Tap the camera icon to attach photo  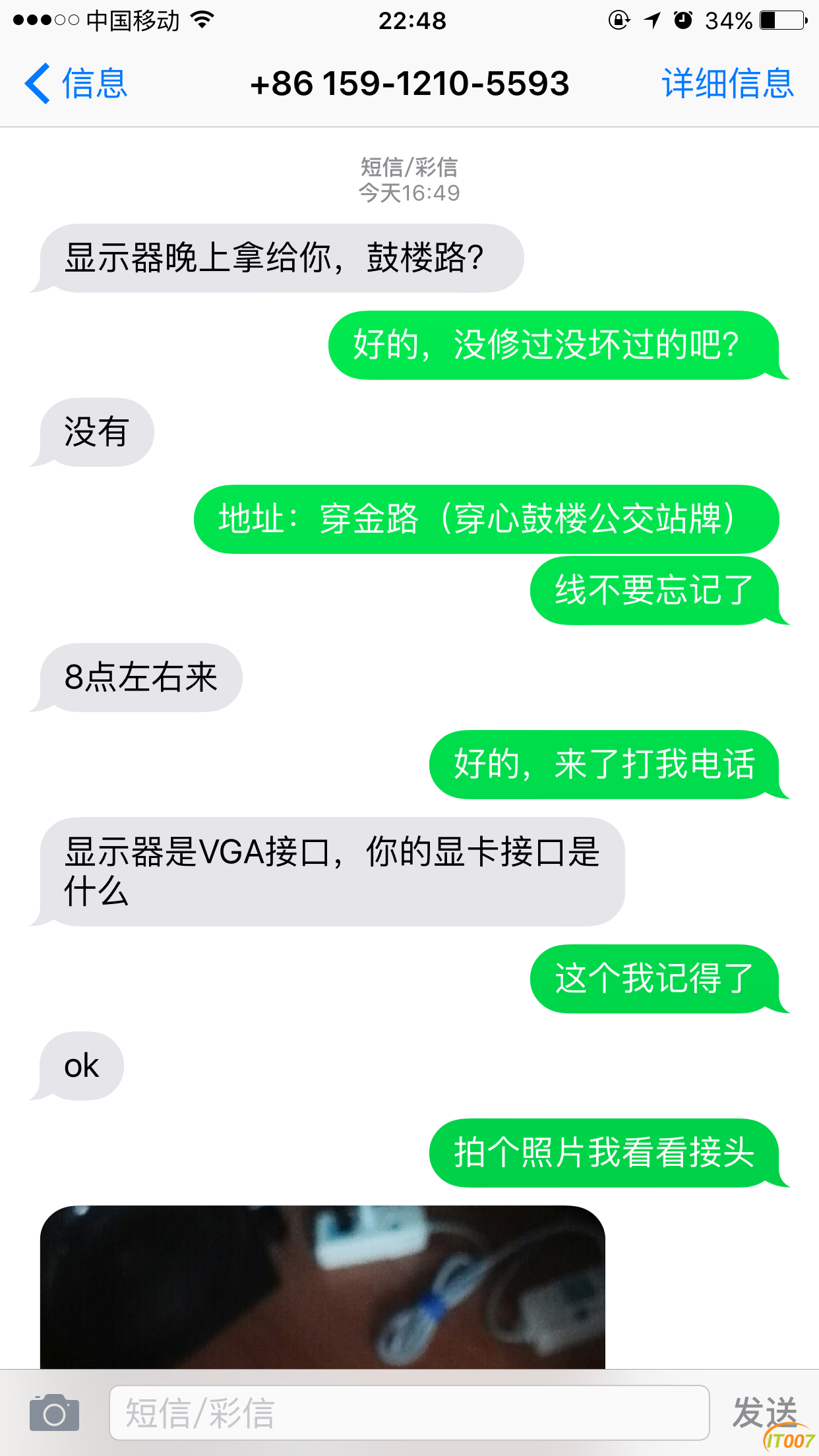(54, 1412)
